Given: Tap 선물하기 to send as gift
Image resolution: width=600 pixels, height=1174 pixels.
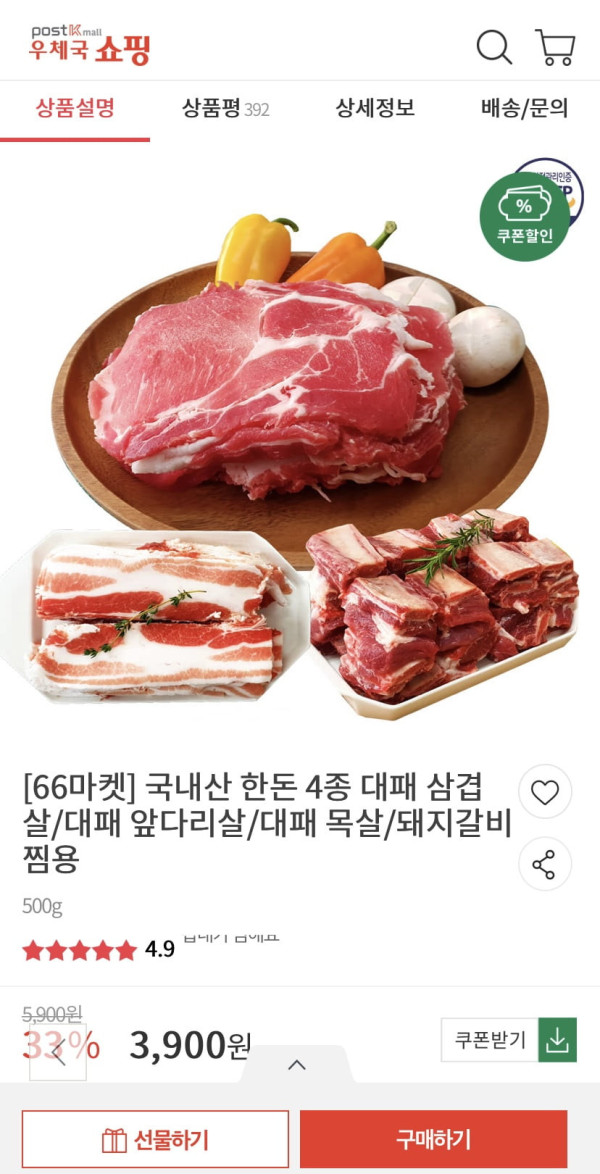Looking at the screenshot, I should coord(155,1139).
